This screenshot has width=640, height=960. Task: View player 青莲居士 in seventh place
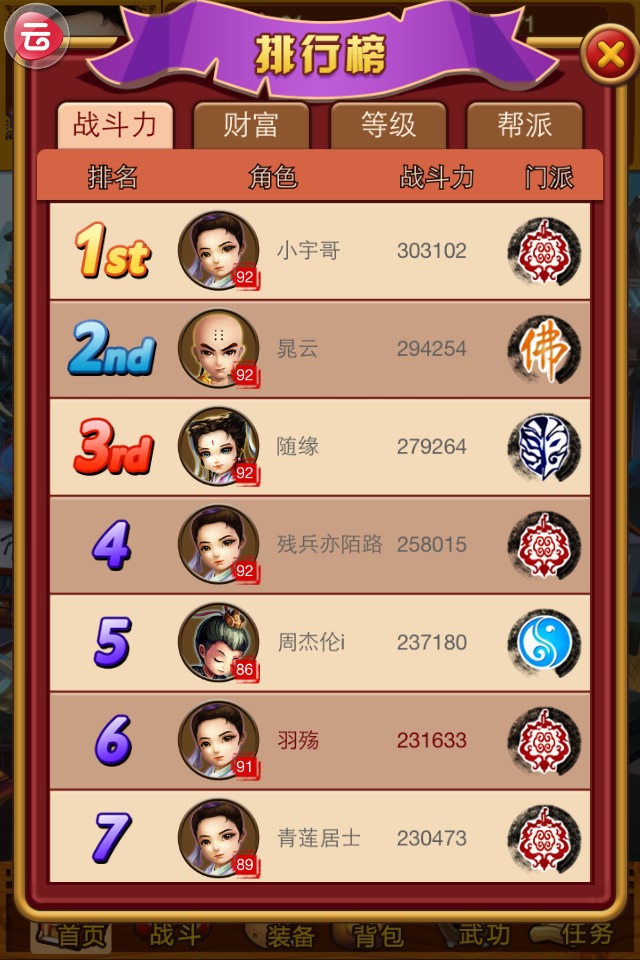pyautogui.click(x=320, y=838)
